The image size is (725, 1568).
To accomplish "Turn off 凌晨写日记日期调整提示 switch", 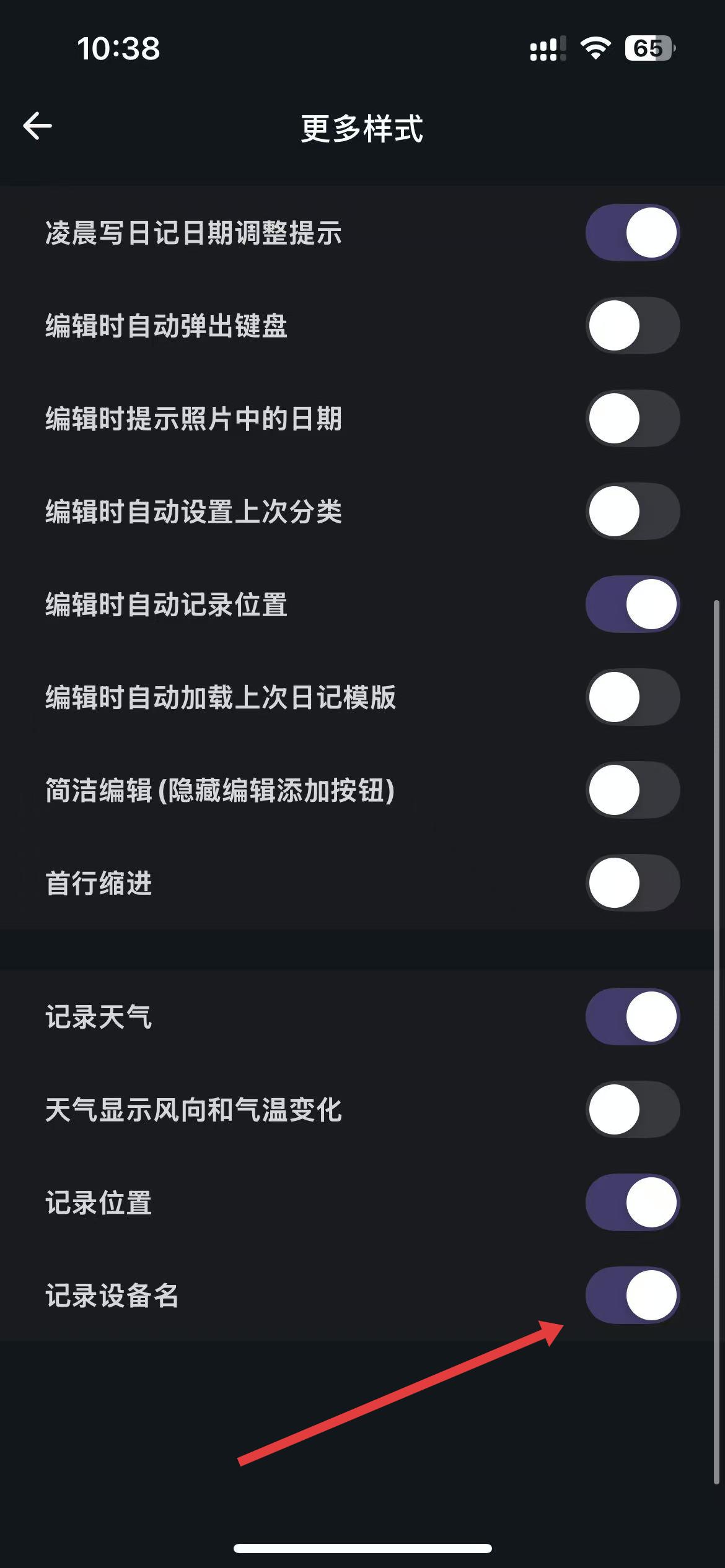I will 632,233.
